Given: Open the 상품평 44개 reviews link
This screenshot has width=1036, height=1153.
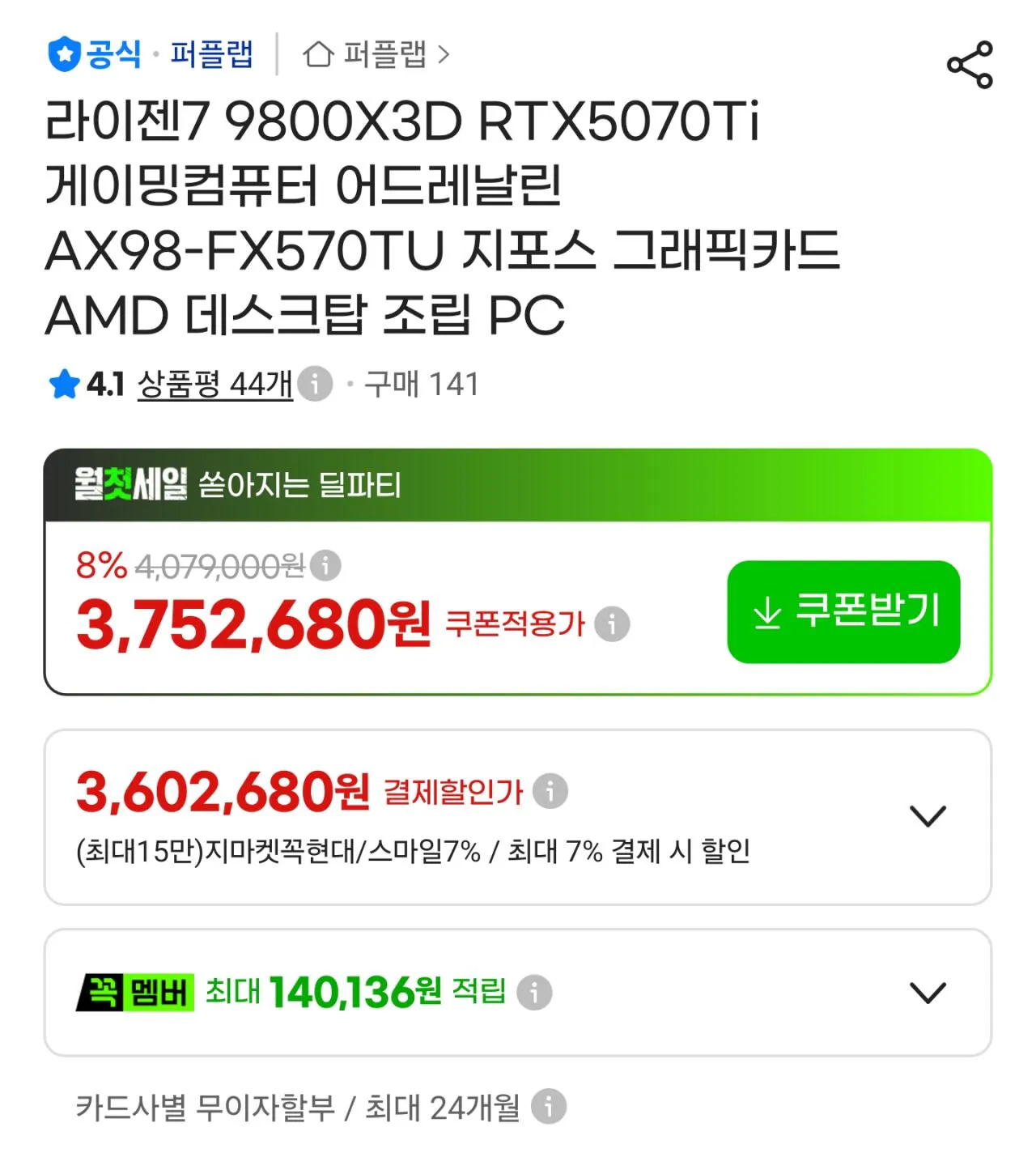Looking at the screenshot, I should tap(214, 384).
